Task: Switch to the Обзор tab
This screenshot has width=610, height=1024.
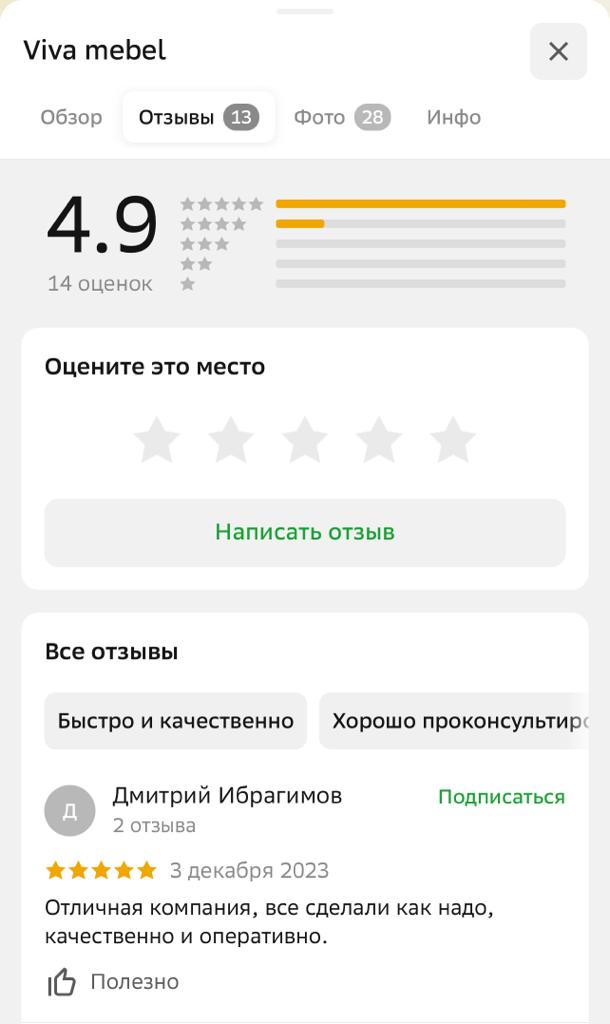Action: pyautogui.click(x=71, y=118)
